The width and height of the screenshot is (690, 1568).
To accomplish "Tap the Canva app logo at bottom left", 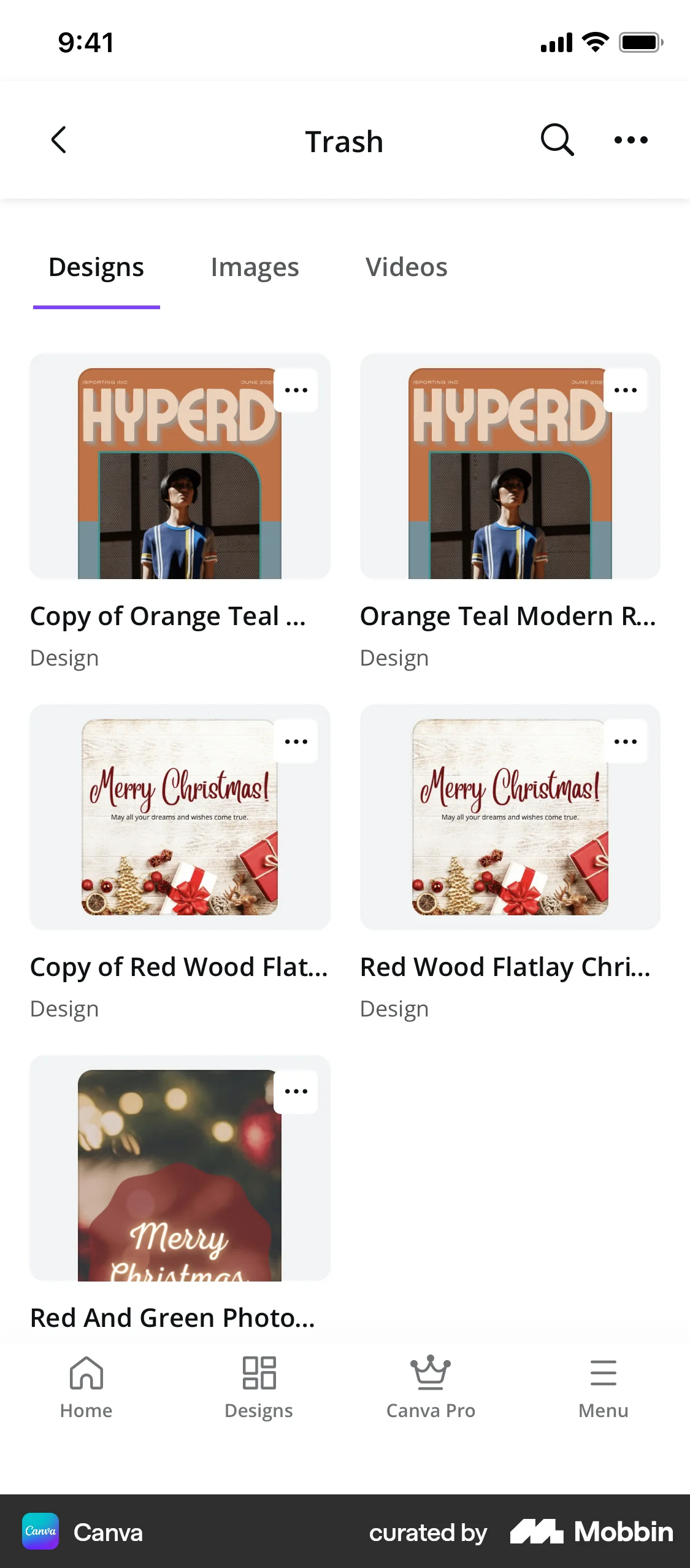I will pos(40,1533).
